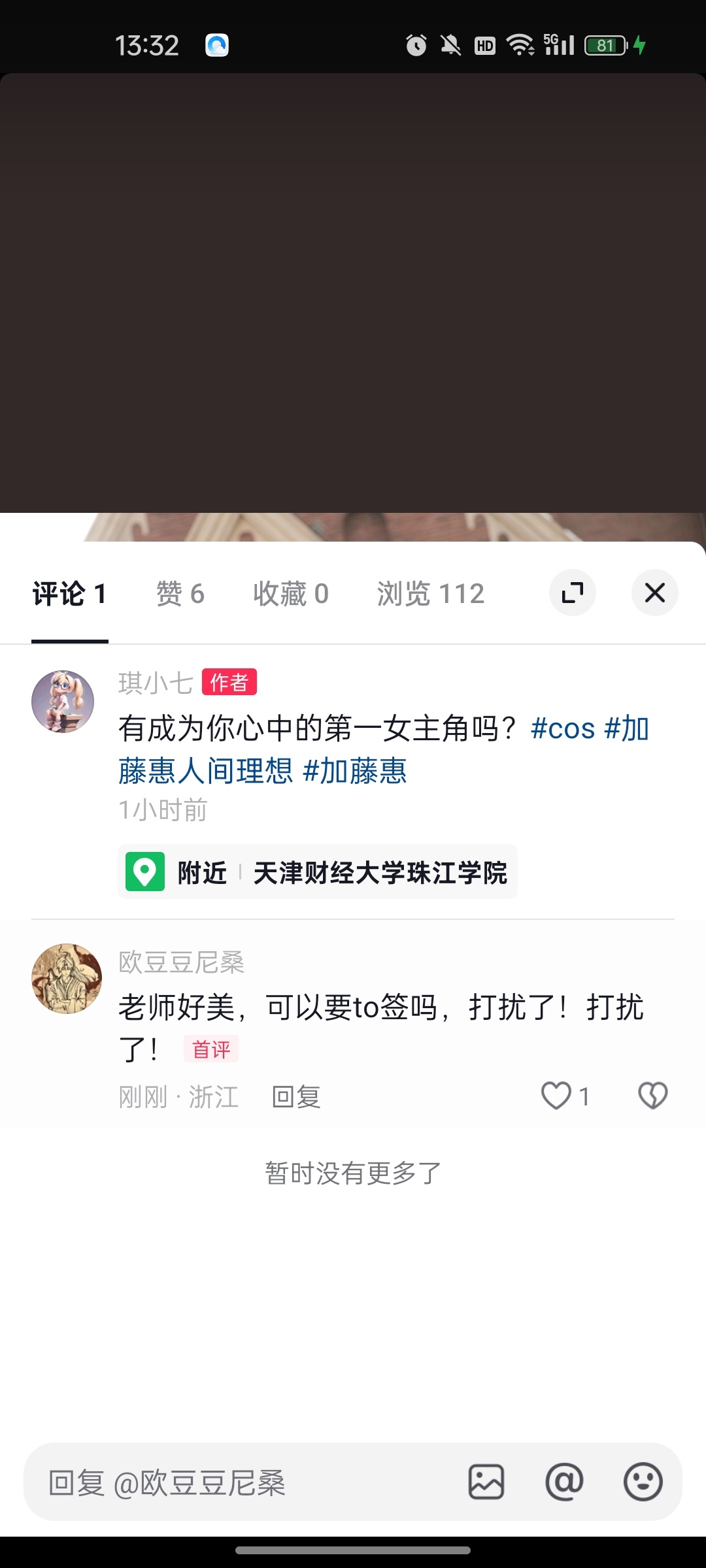Viewport: 706px width, 1568px height.
Task: Open 琪小七's profile avatar
Action: click(x=63, y=702)
